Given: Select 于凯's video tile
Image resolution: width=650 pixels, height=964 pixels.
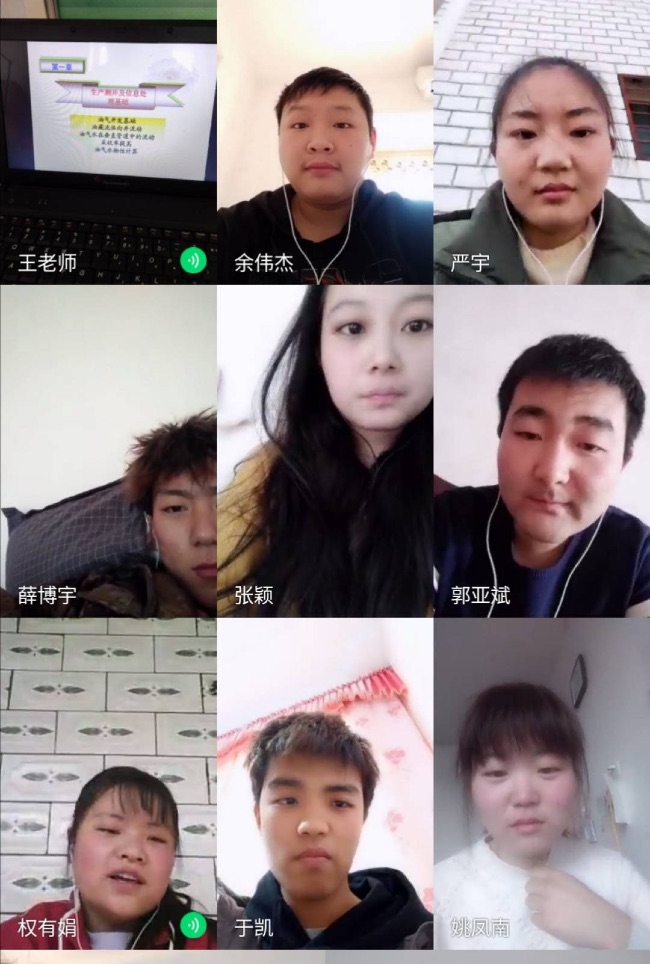Looking at the screenshot, I should pyautogui.click(x=324, y=782).
